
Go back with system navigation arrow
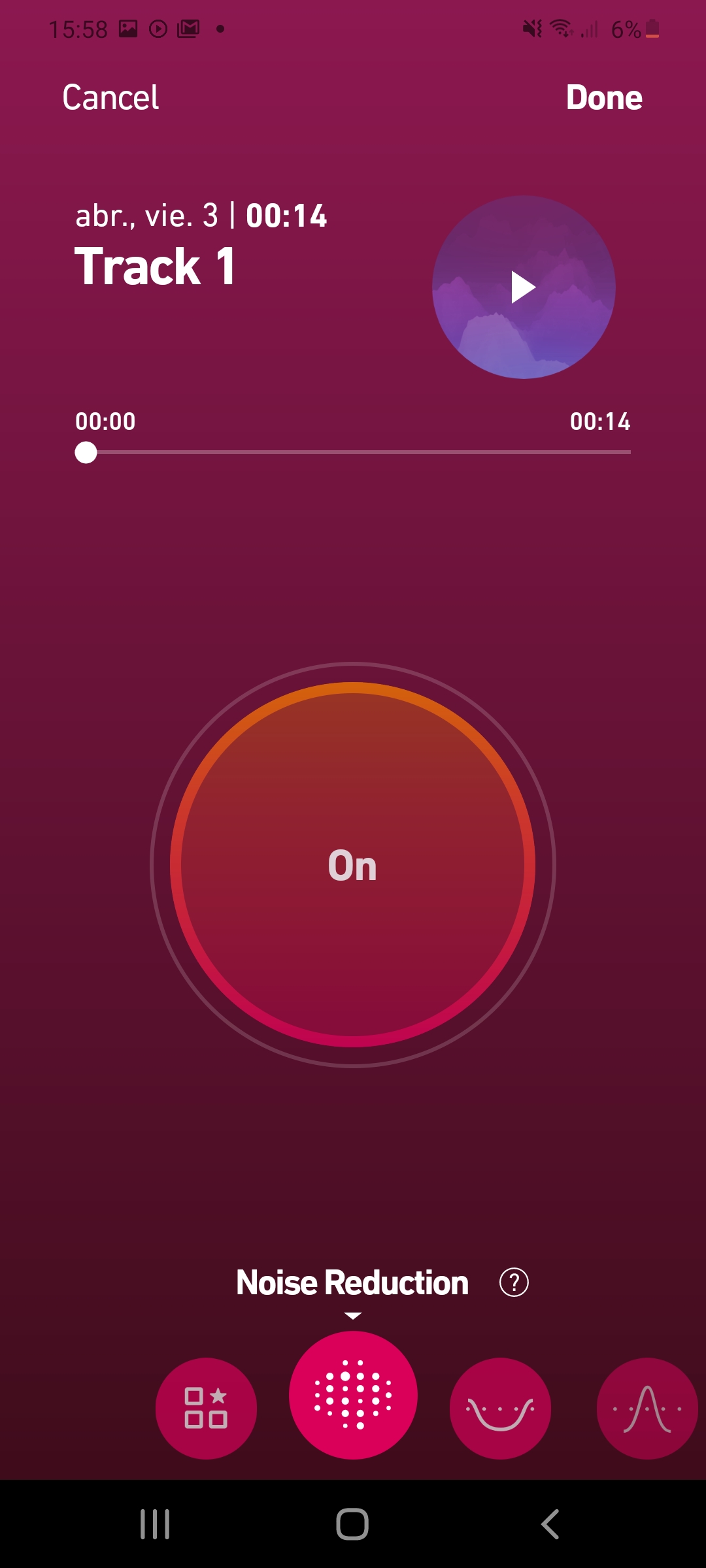(550, 1524)
